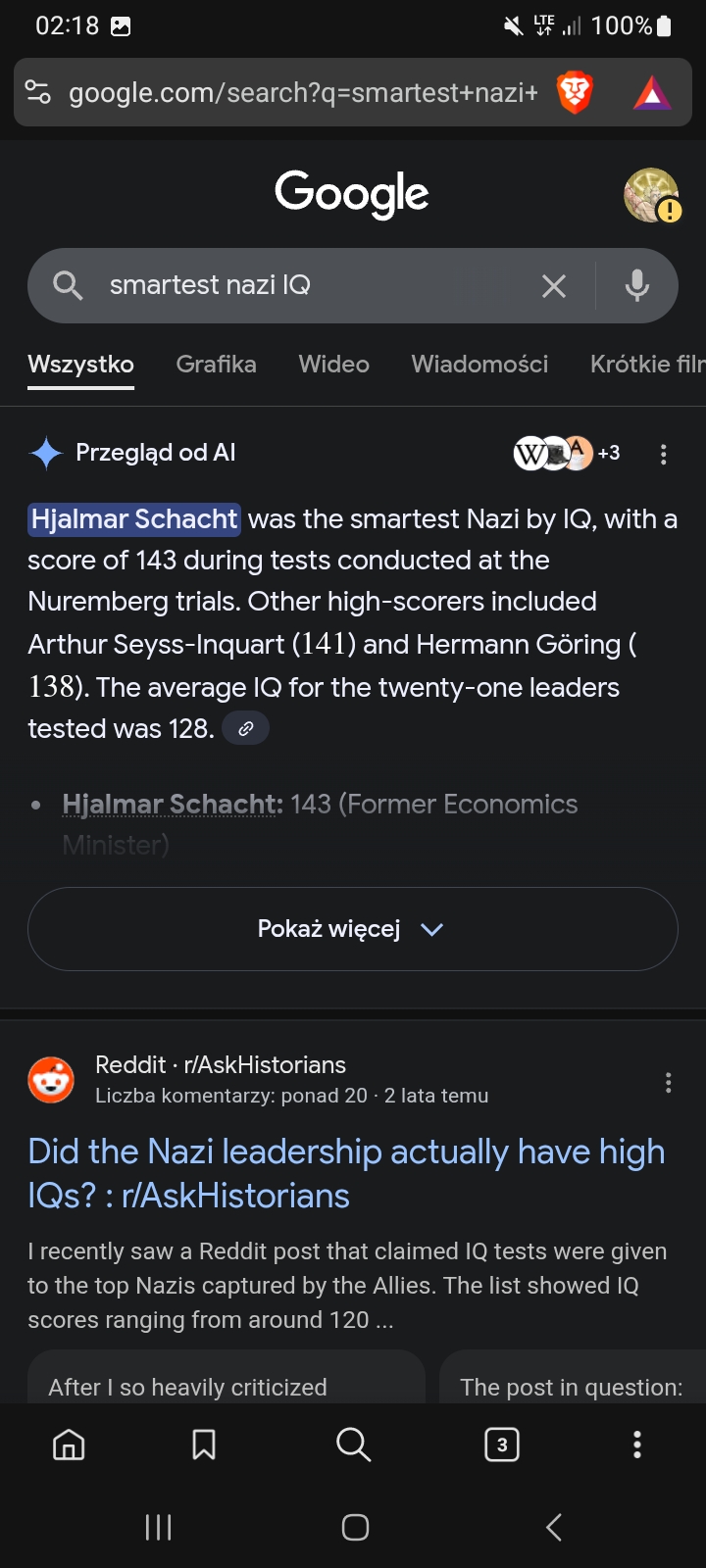706x1568 pixels.
Task: Open the browser bookmarks icon
Action: coord(204,1444)
